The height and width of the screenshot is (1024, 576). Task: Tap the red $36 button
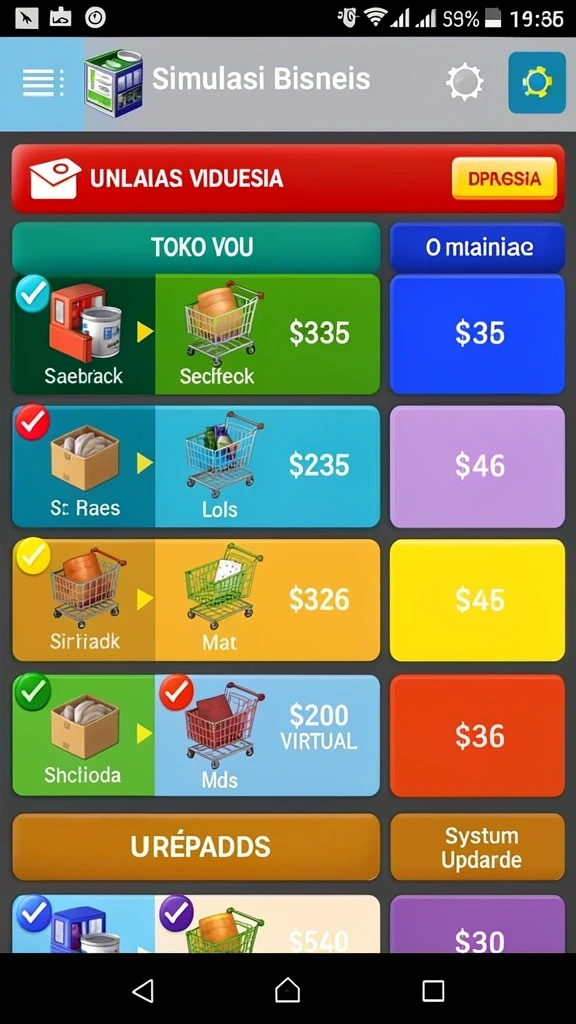[x=477, y=735]
